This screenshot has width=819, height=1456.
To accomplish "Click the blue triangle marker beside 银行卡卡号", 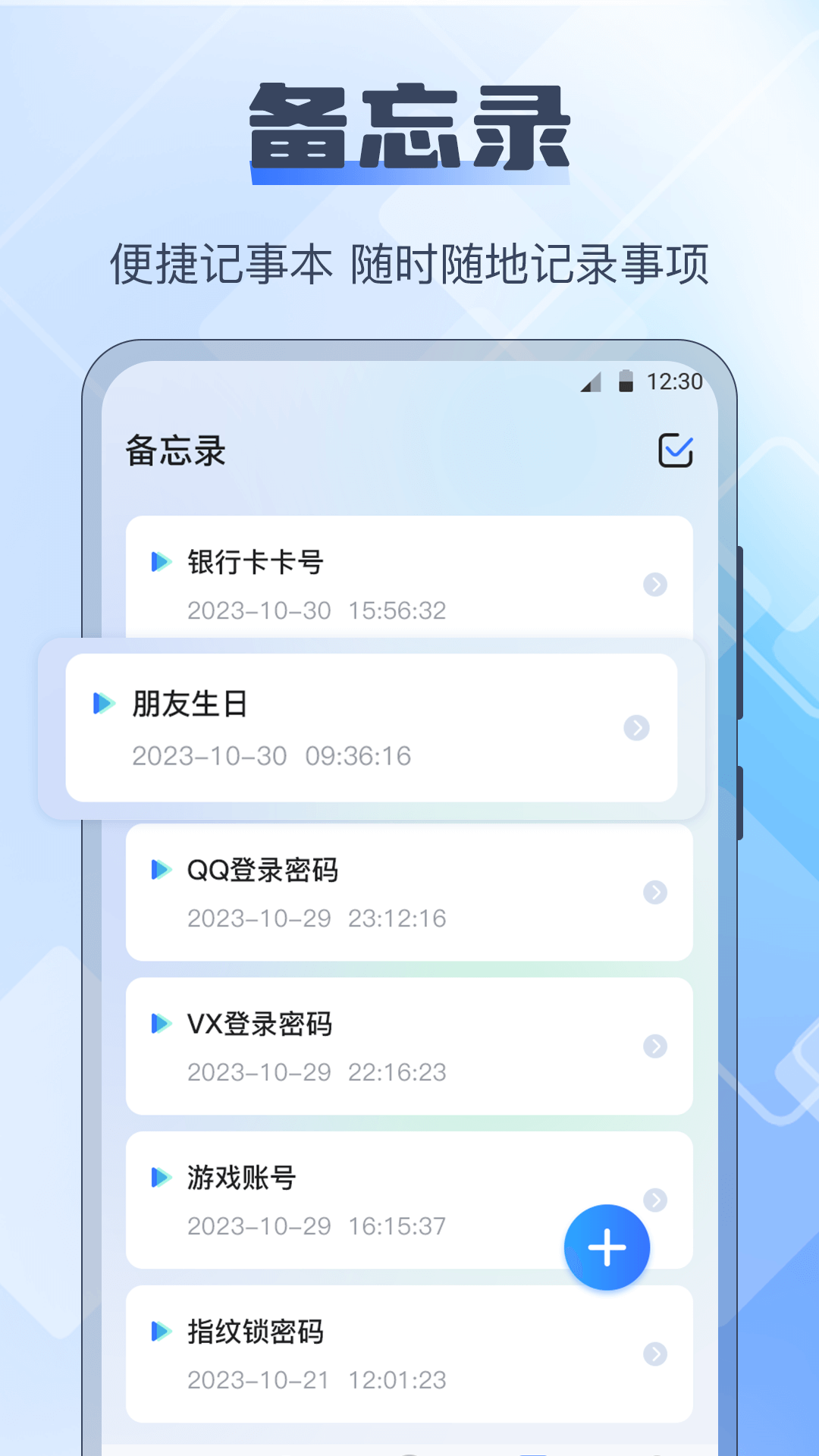I will click(x=161, y=561).
